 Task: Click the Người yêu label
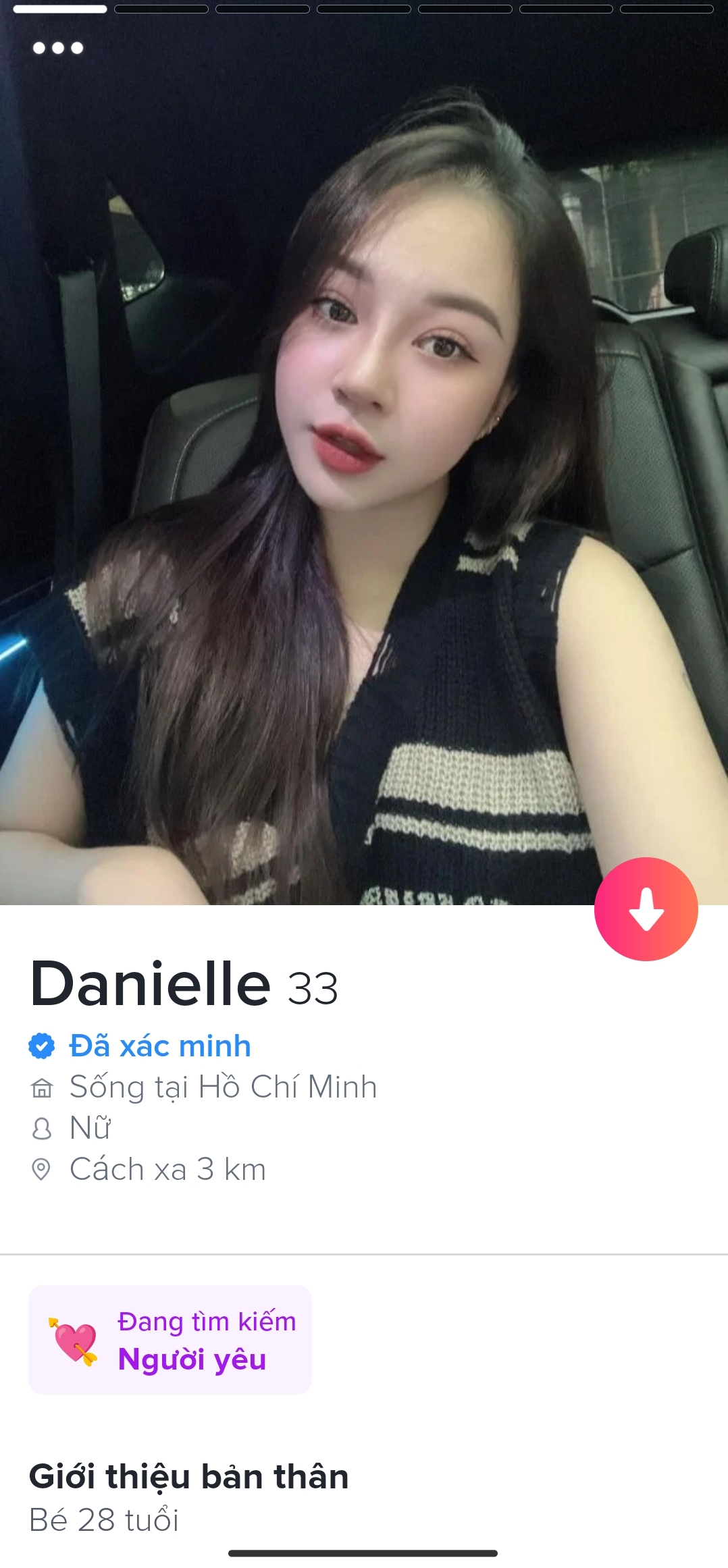point(192,1358)
